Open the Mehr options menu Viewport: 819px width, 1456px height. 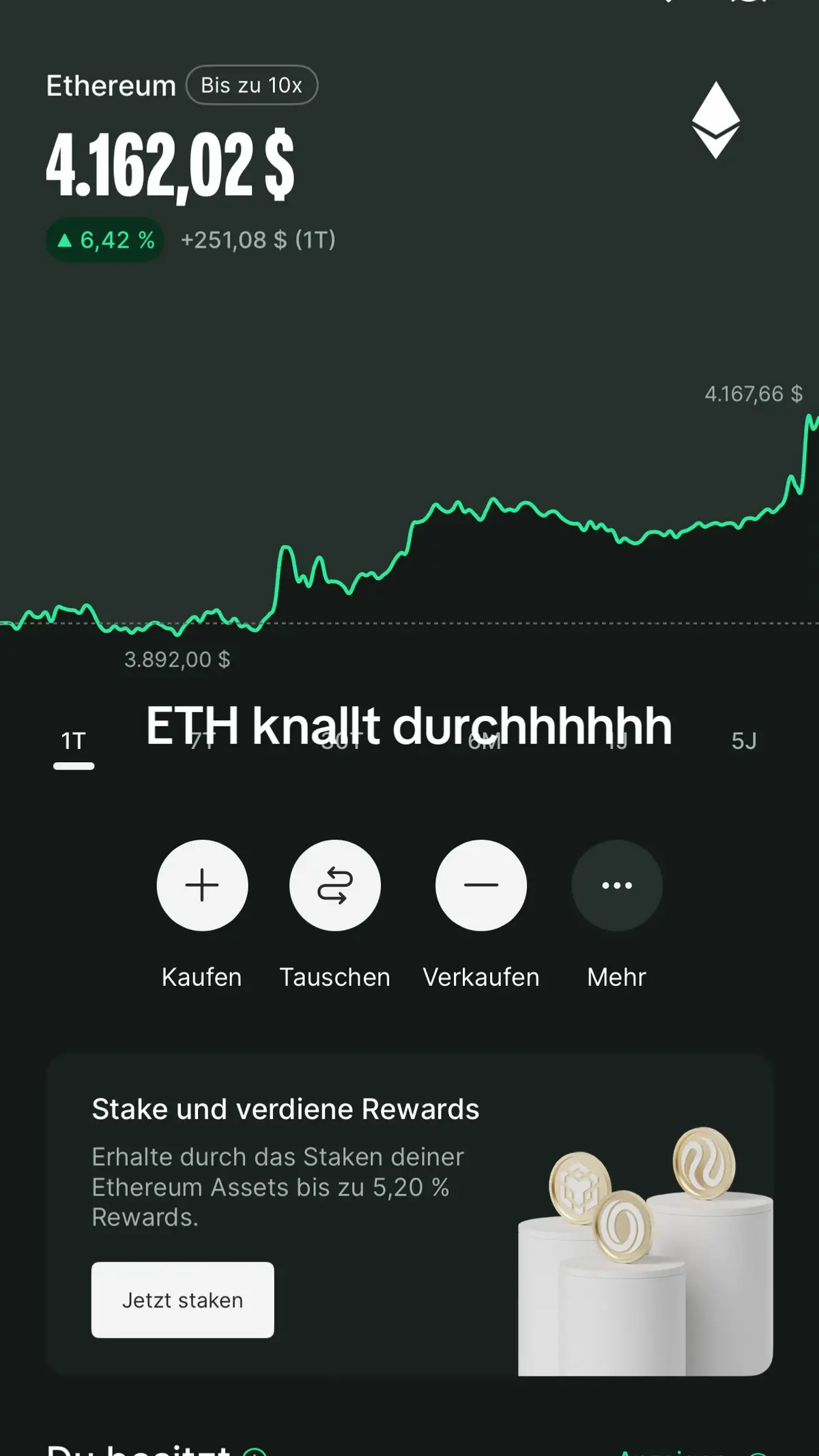616,885
